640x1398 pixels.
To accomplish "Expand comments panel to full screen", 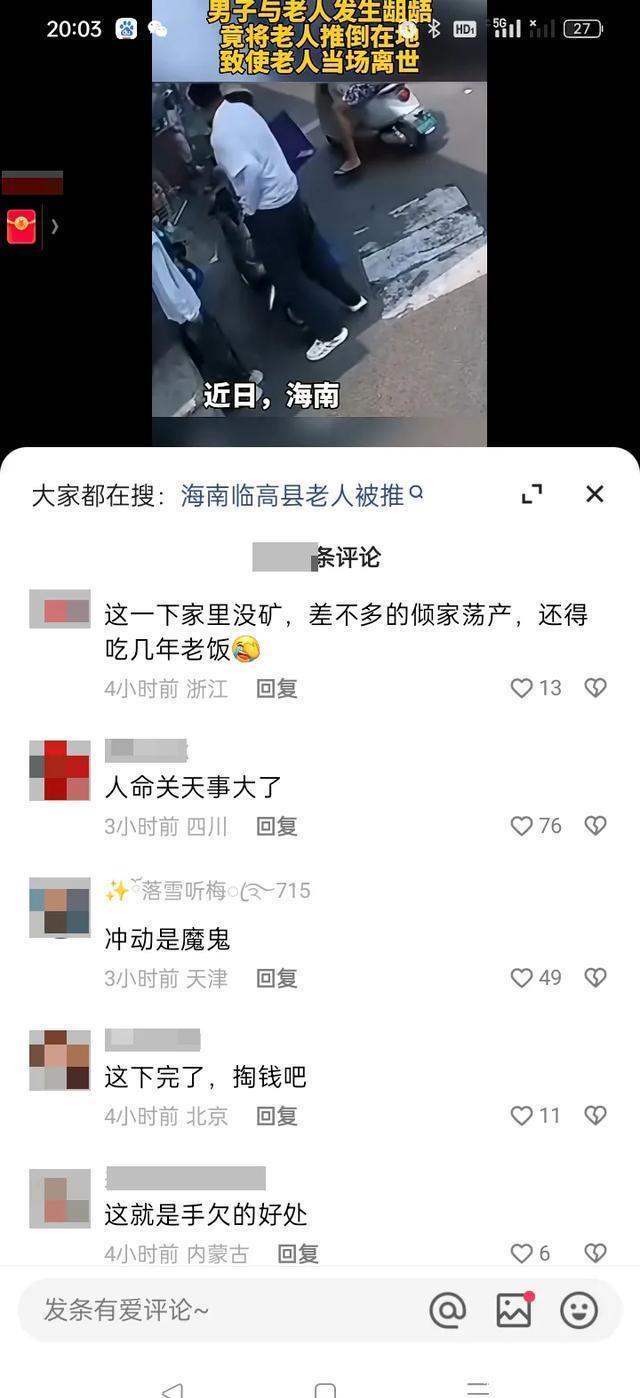I will click(x=532, y=494).
